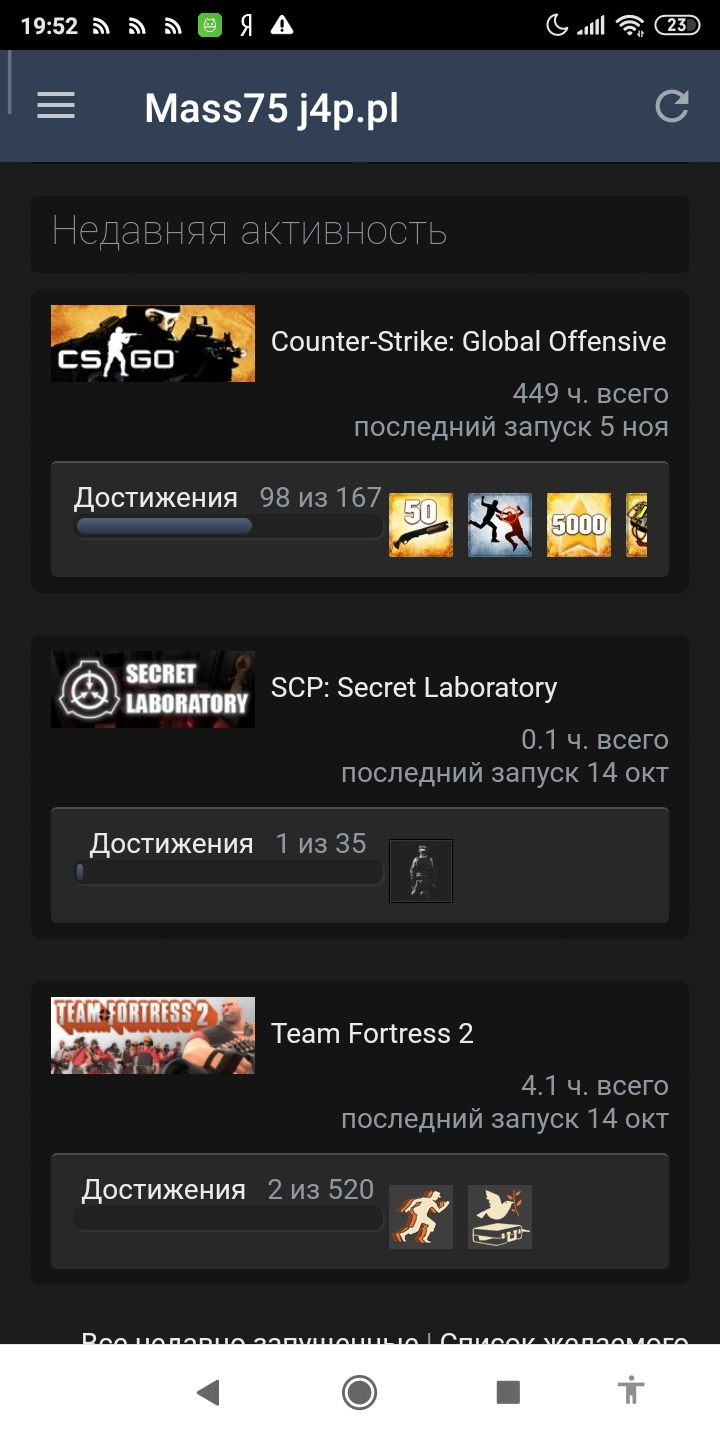This screenshot has width=720, height=1440.
Task: Open the hamburger drawer menu
Action: pos(56,106)
